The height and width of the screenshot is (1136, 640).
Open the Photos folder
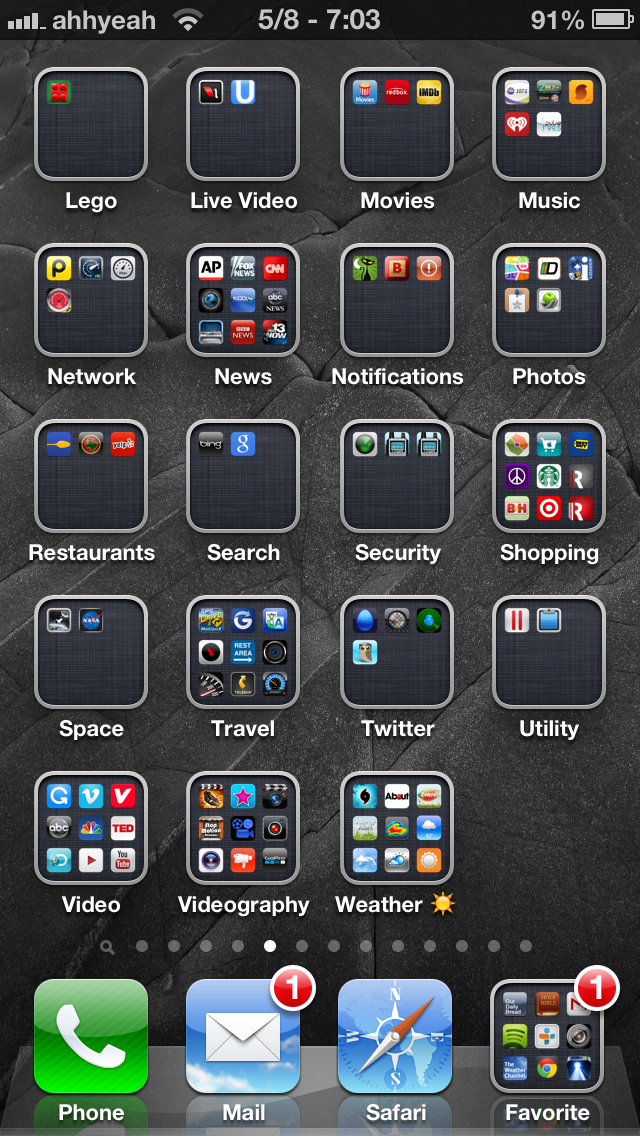point(549,300)
